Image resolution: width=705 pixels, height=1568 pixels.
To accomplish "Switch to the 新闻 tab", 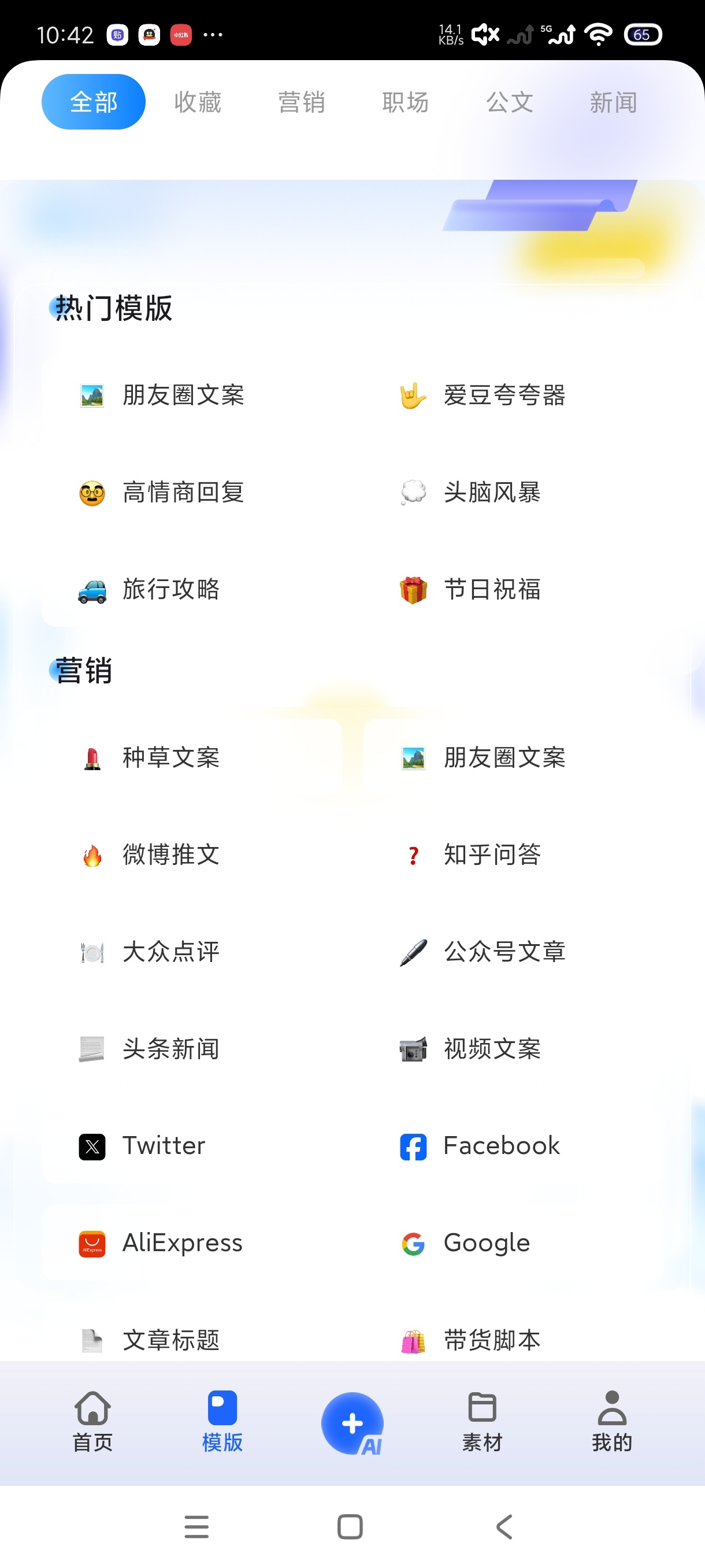I will [x=613, y=102].
